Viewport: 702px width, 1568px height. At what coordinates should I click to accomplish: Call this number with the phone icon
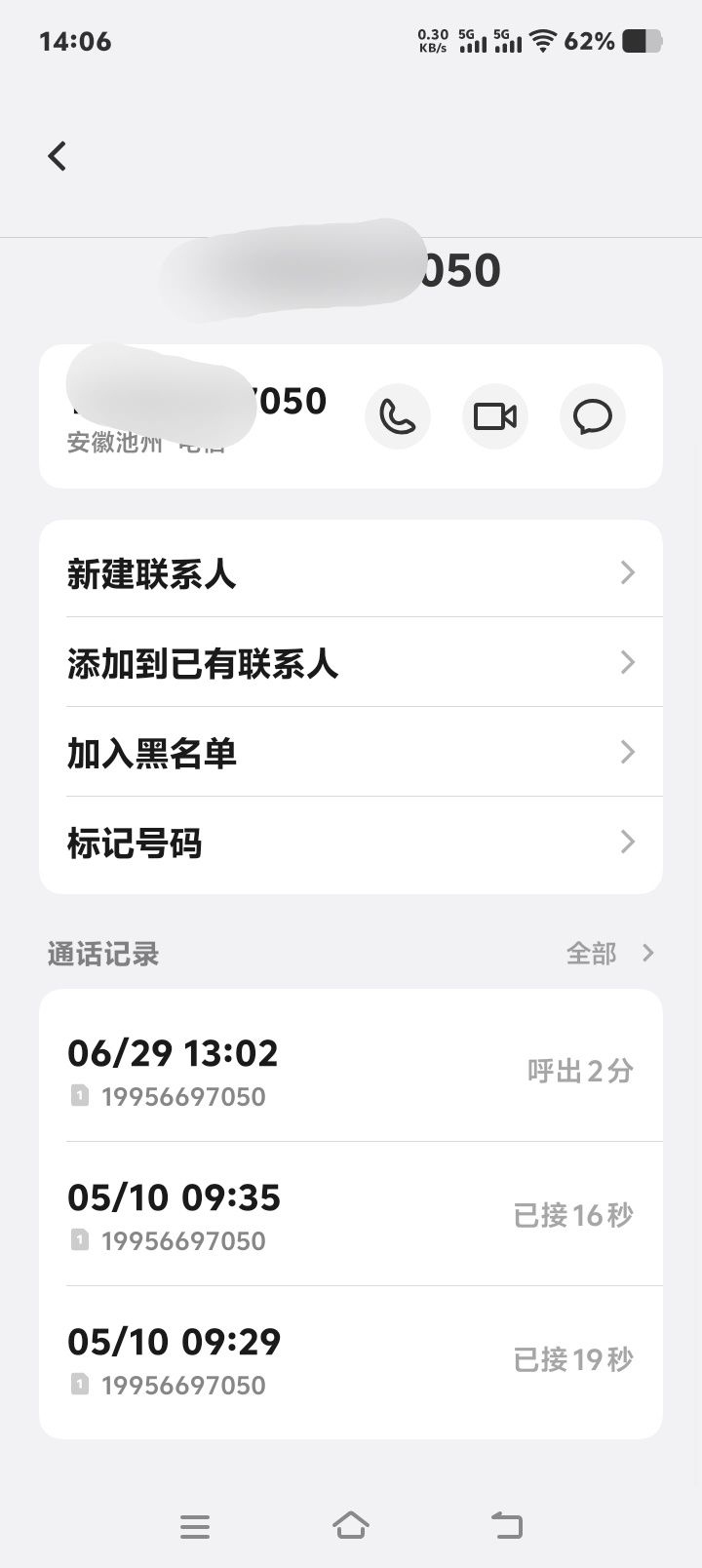pos(398,416)
